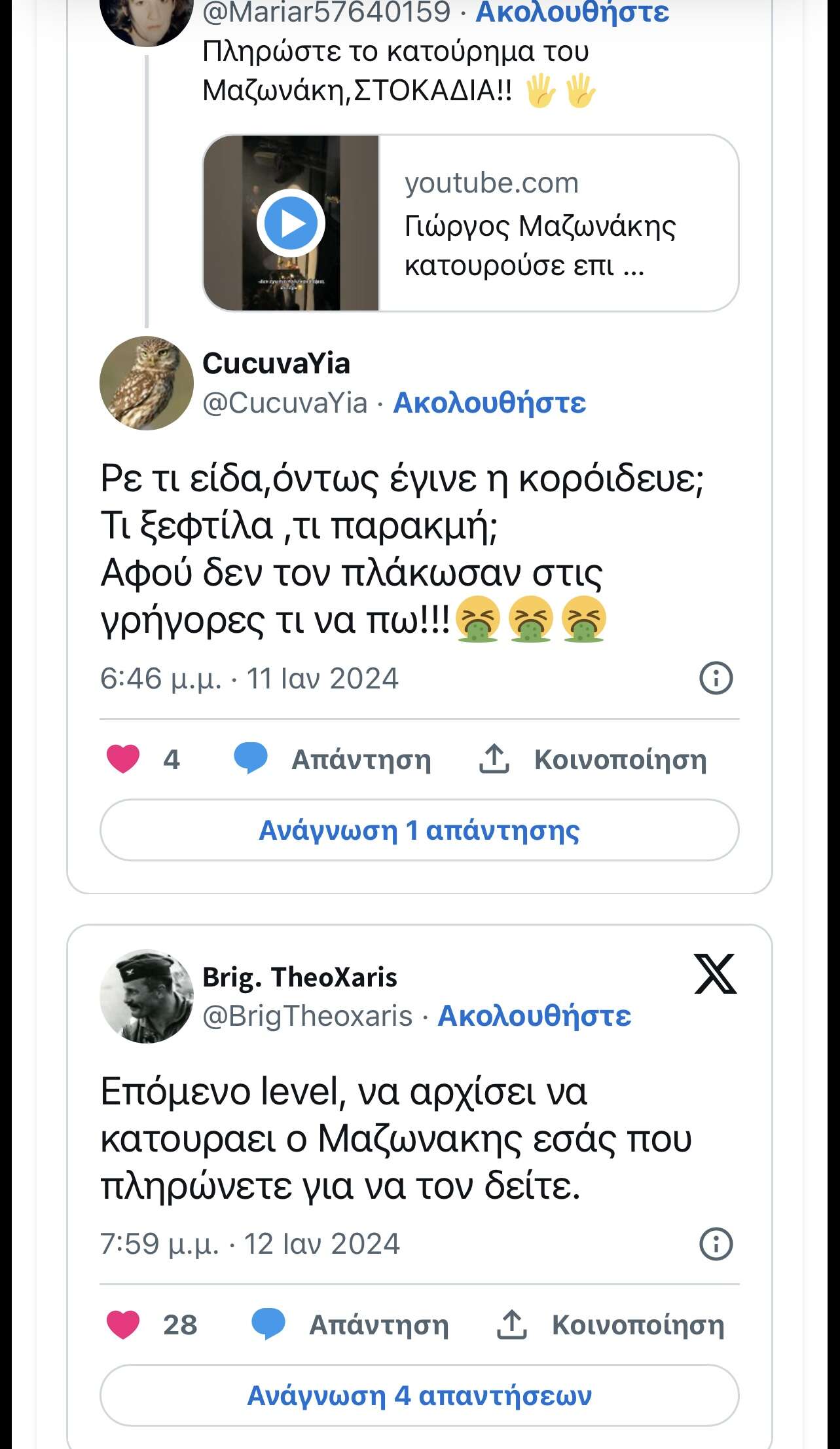Like CucuvaYia's tweet
Screen dimensions: 840x1449
pos(123,759)
